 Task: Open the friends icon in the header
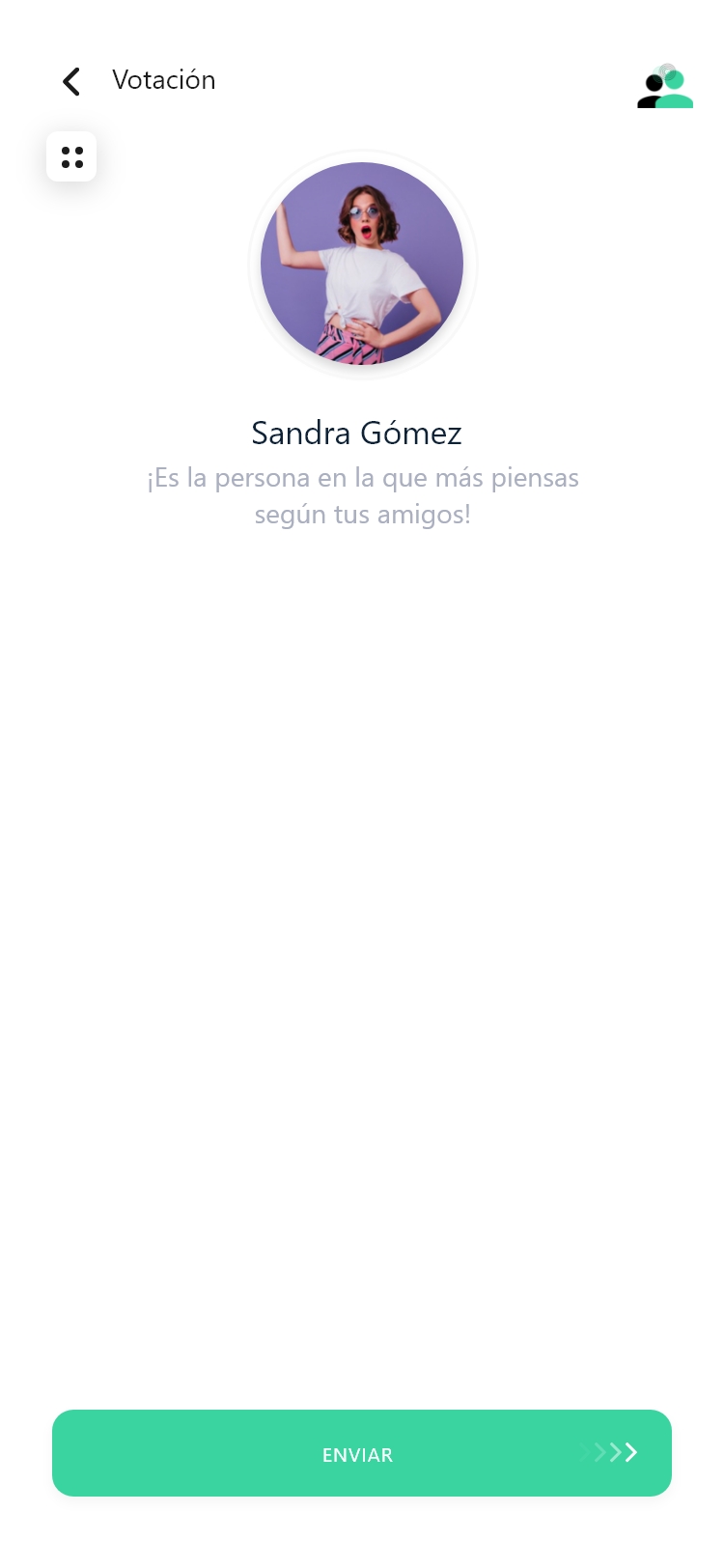[665, 87]
